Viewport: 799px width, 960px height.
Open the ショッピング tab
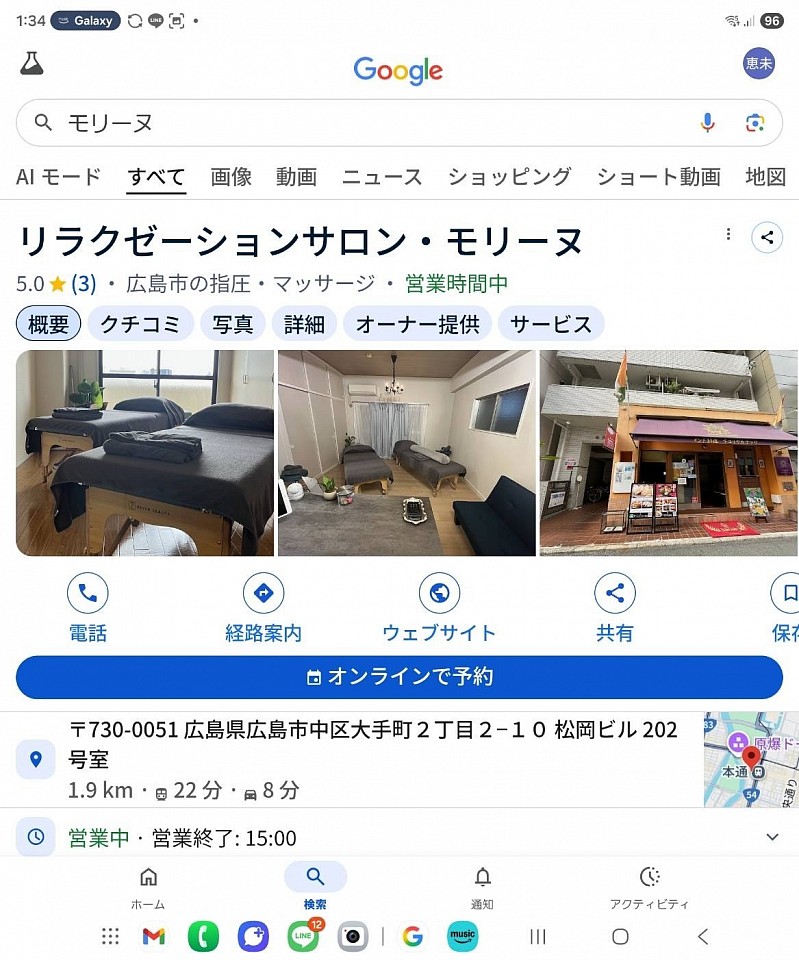coord(509,177)
